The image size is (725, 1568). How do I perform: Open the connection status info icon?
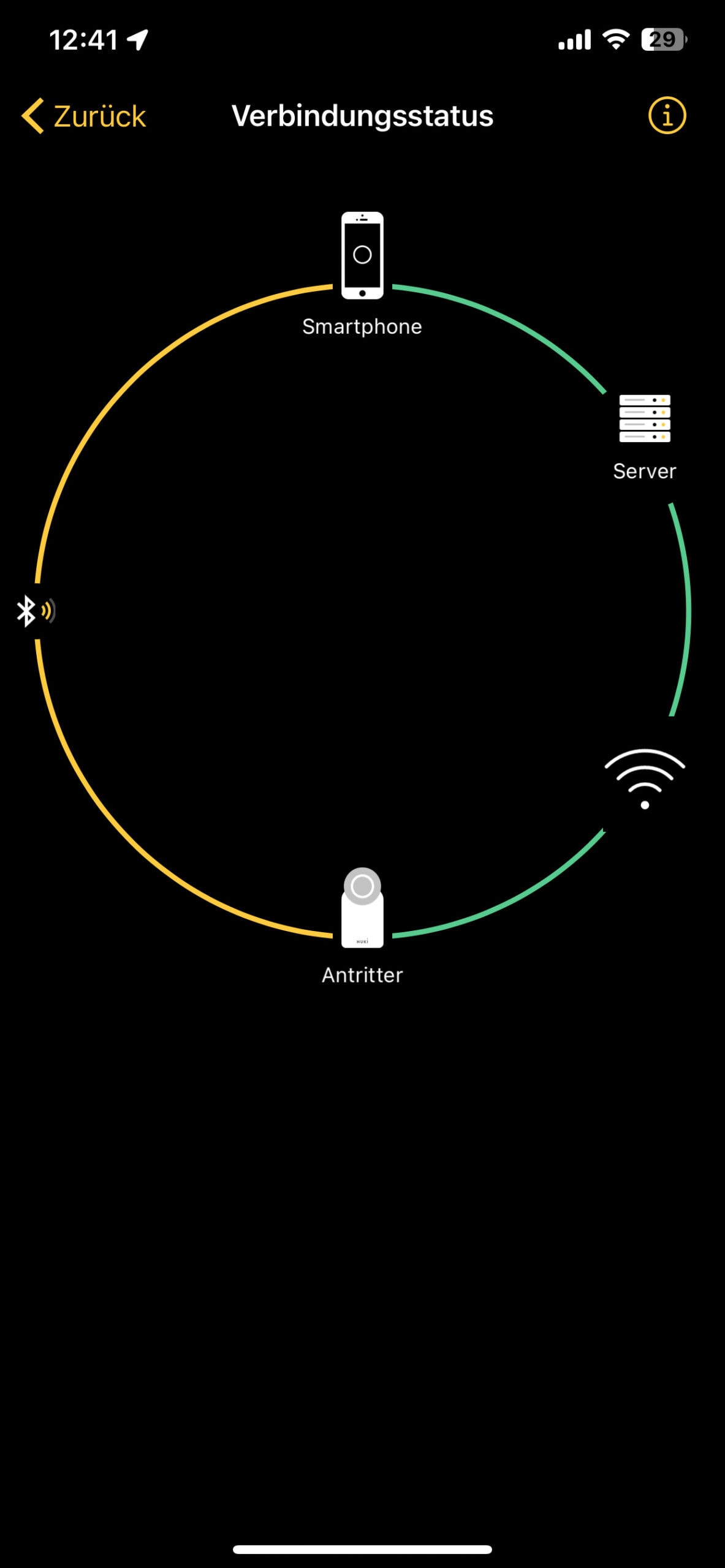tap(667, 115)
